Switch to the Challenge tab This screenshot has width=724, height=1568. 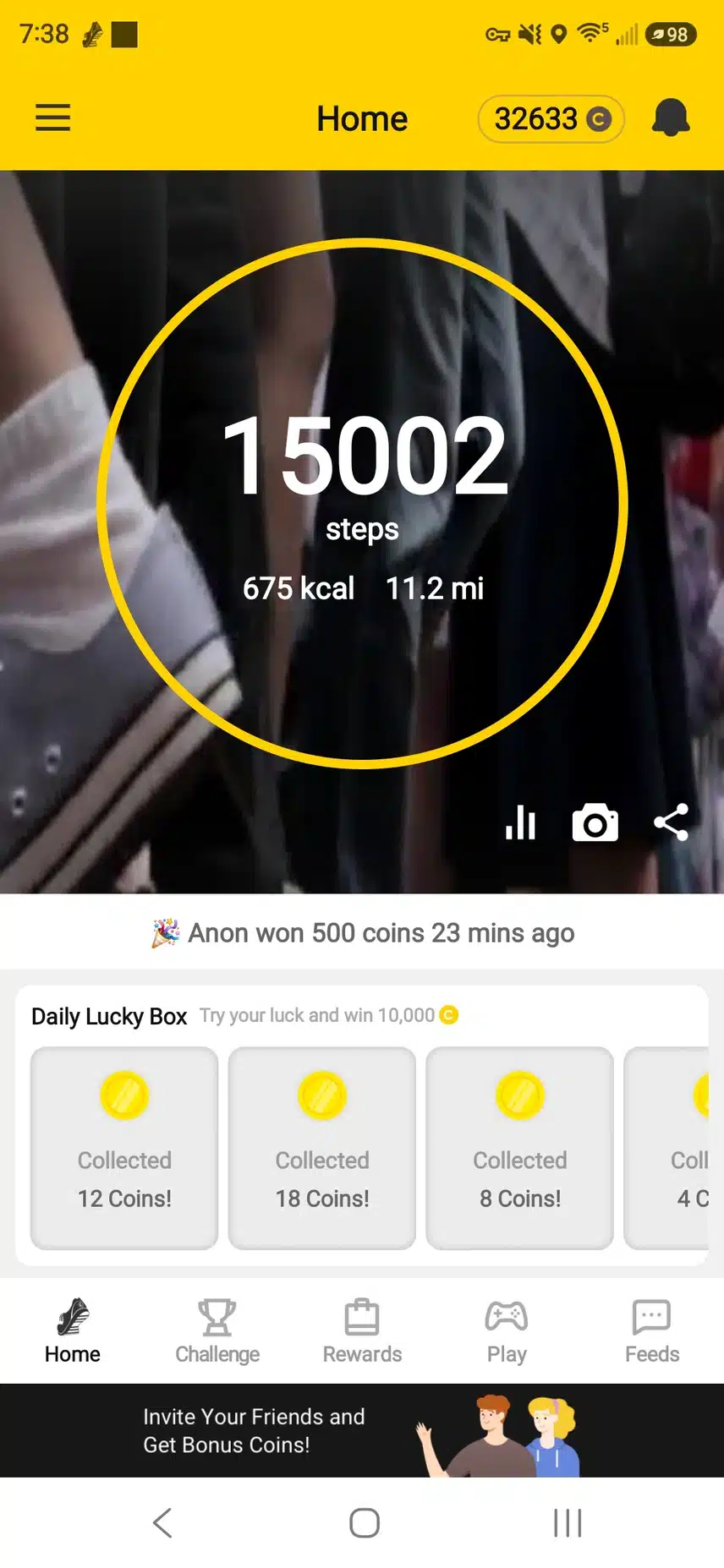pos(217,1331)
